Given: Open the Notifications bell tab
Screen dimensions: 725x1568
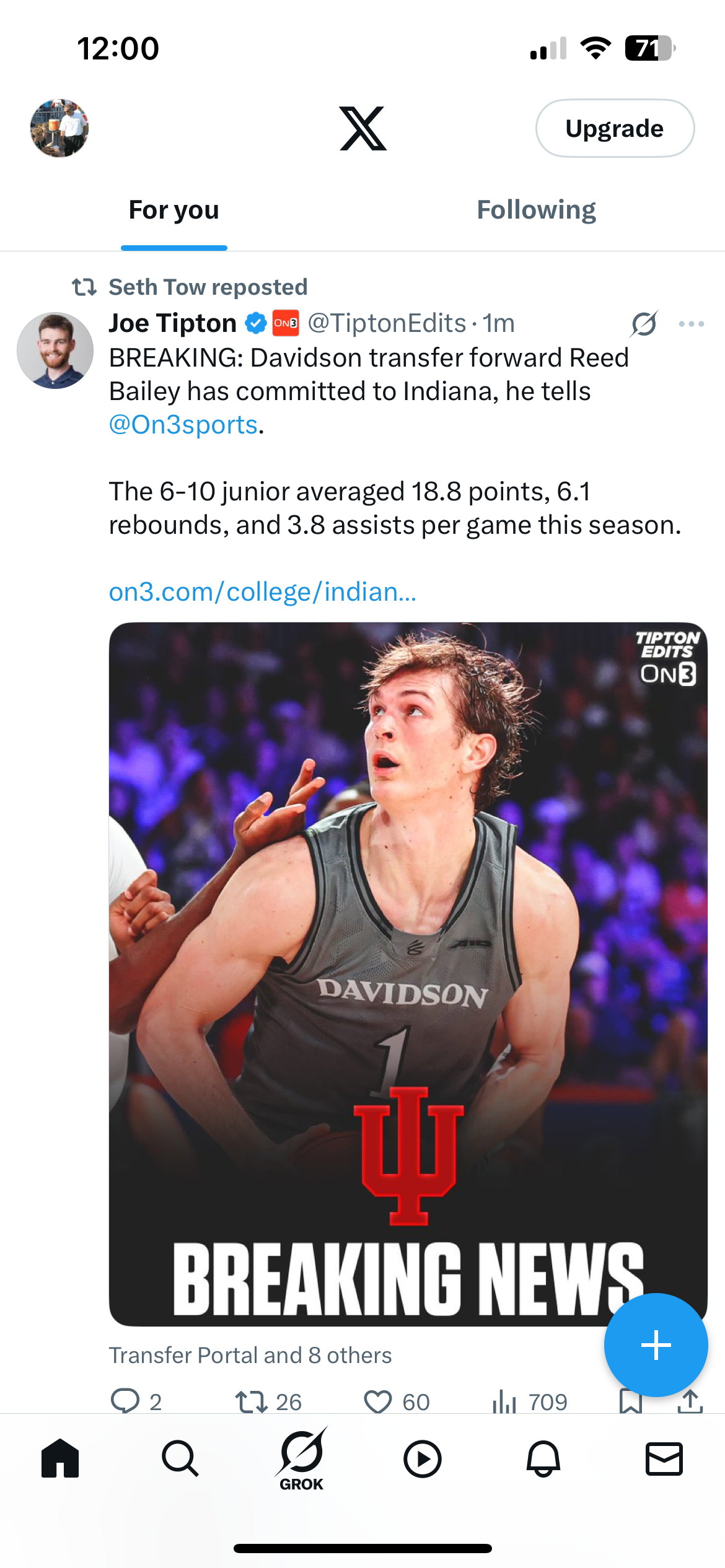Looking at the screenshot, I should (x=543, y=1458).
